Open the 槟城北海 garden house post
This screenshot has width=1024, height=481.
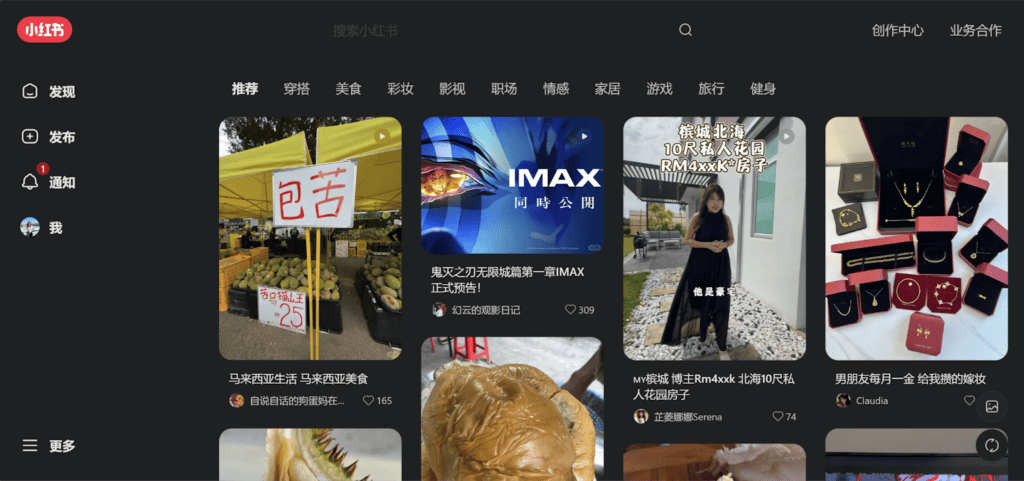coord(714,238)
